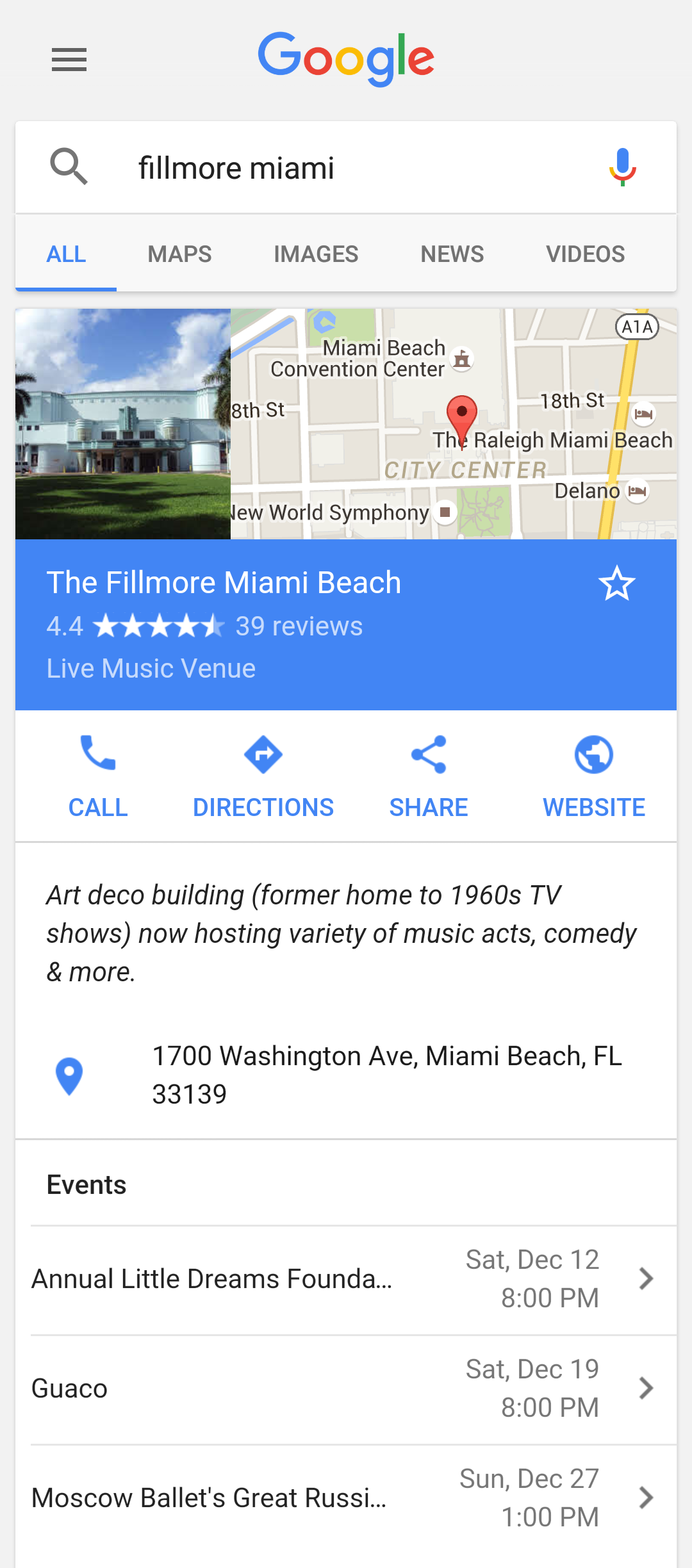Get directions to the venue
Viewport: 692px width, 1568px height.
point(263,776)
